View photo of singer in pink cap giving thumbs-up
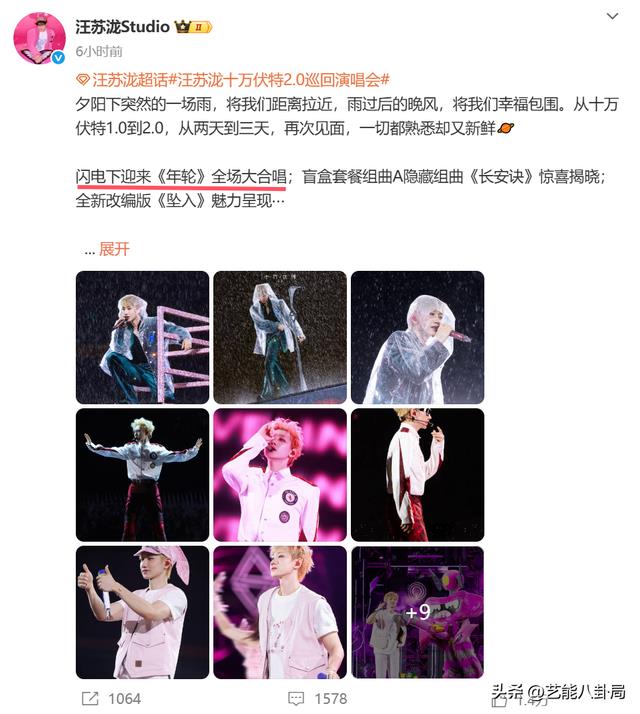 pos(143,611)
